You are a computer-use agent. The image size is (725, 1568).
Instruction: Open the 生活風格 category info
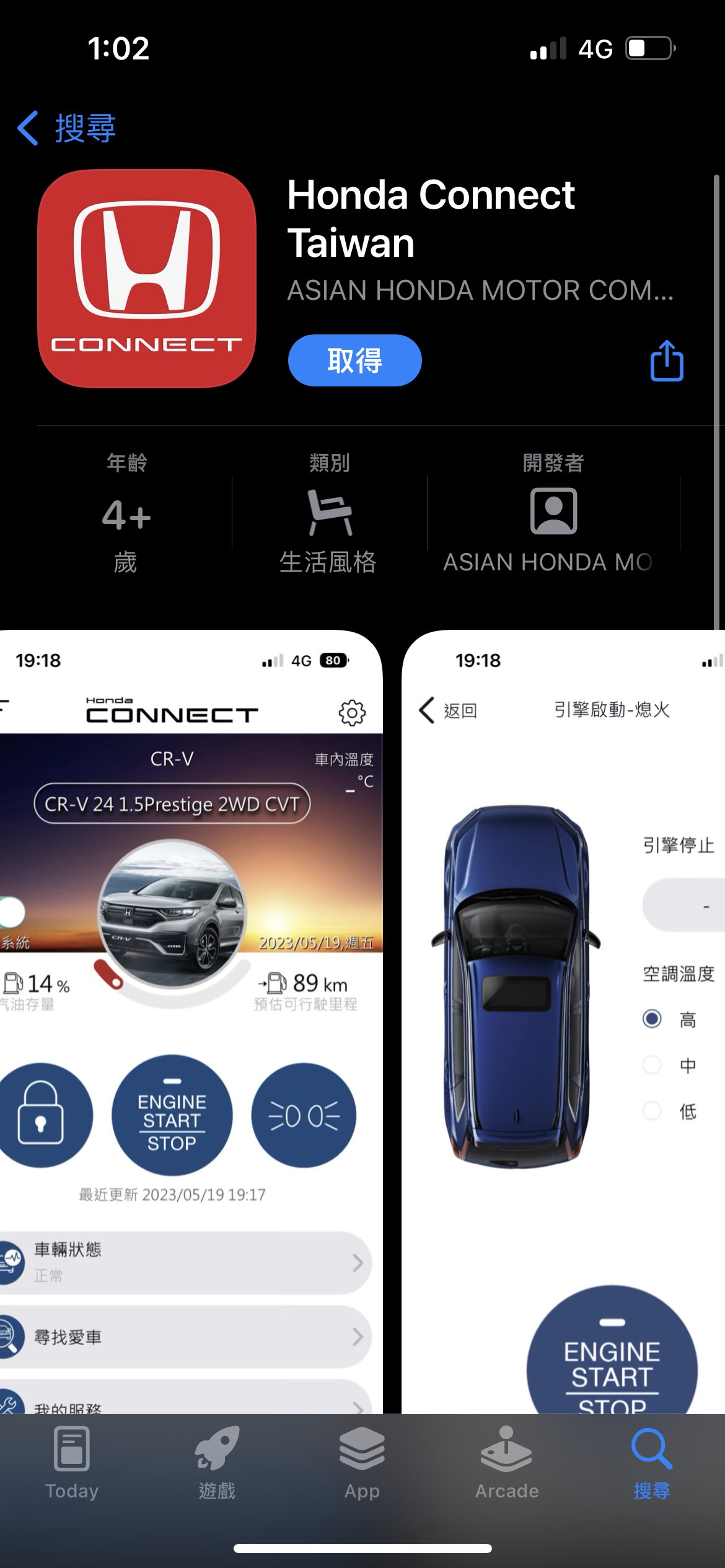[x=328, y=513]
